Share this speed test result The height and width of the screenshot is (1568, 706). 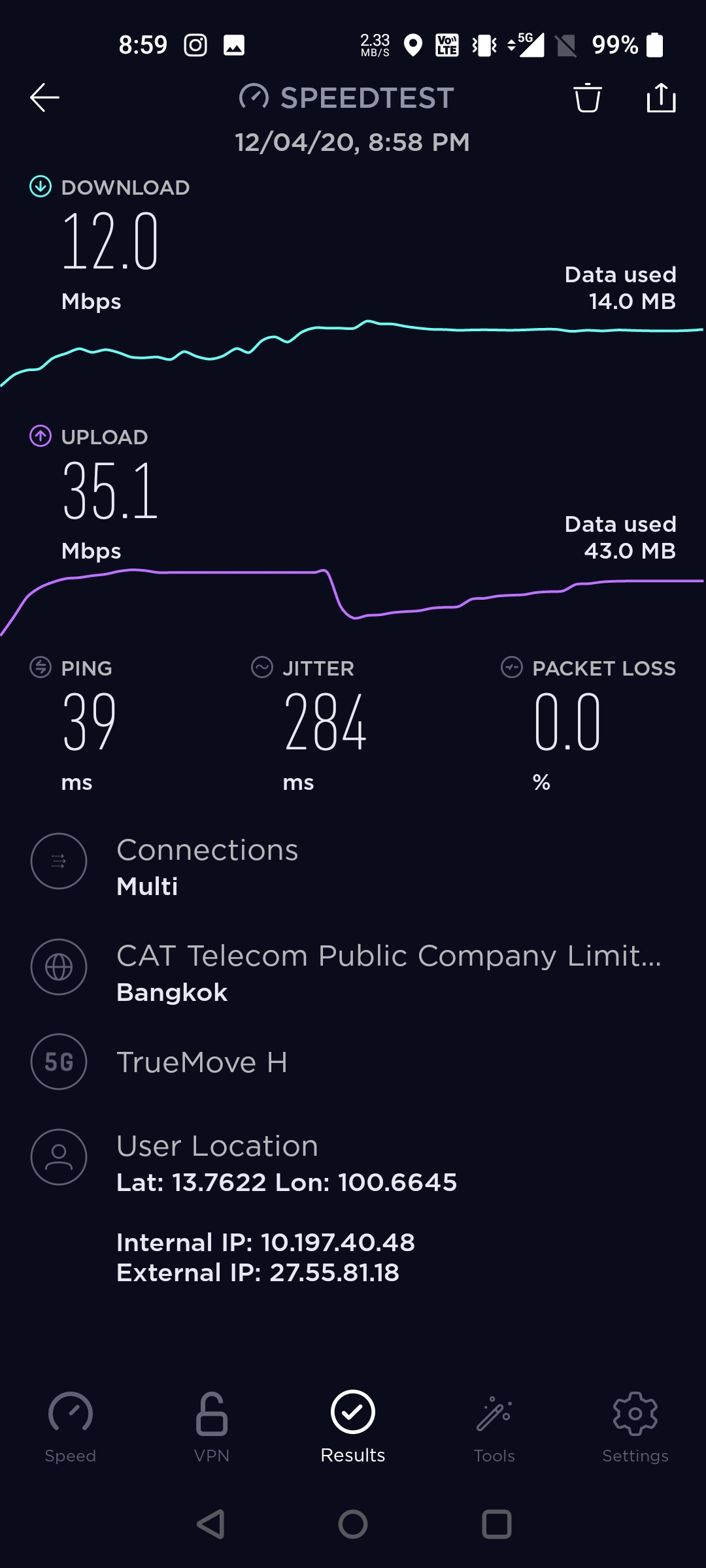click(x=661, y=98)
